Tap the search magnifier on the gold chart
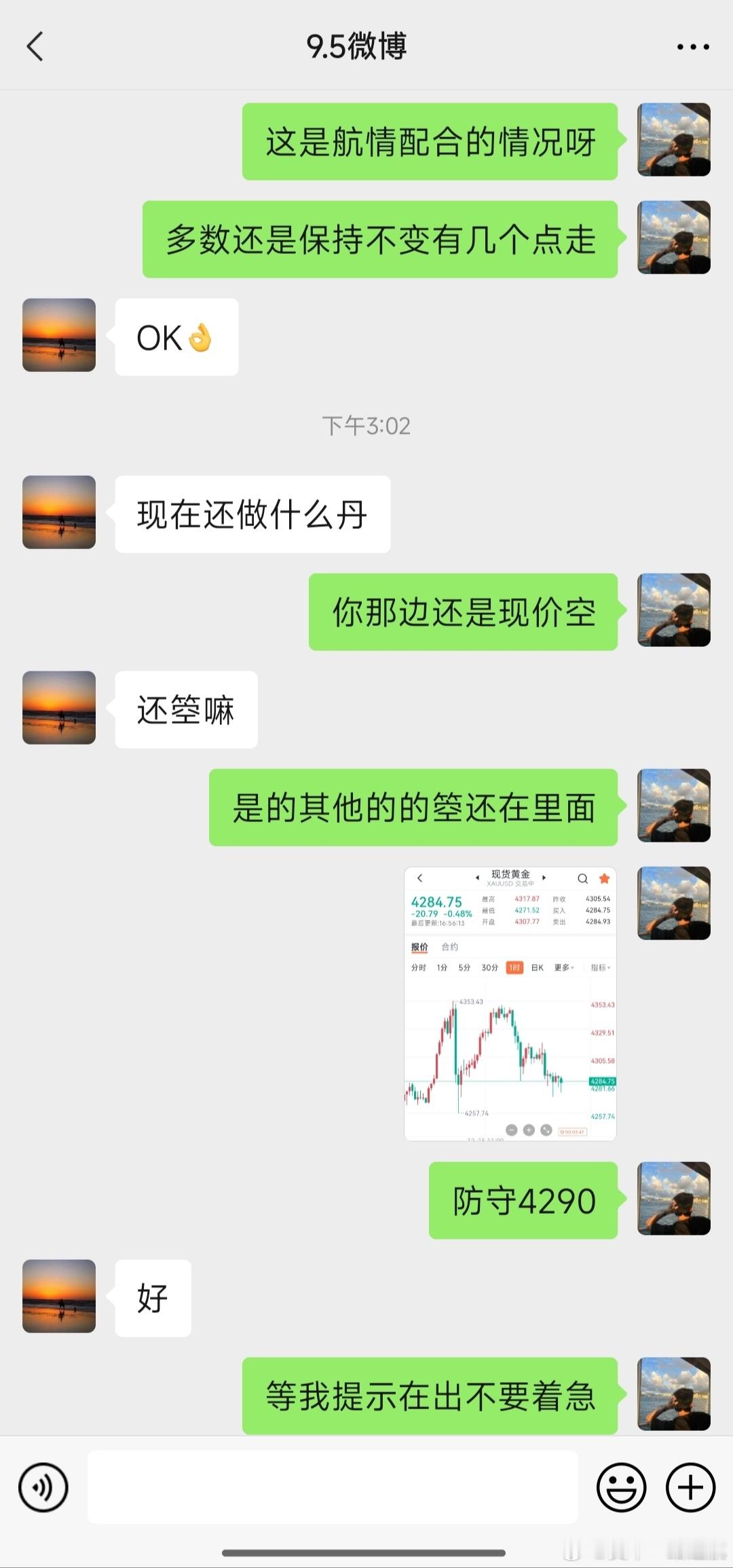The height and width of the screenshot is (1568, 733). 582,879
